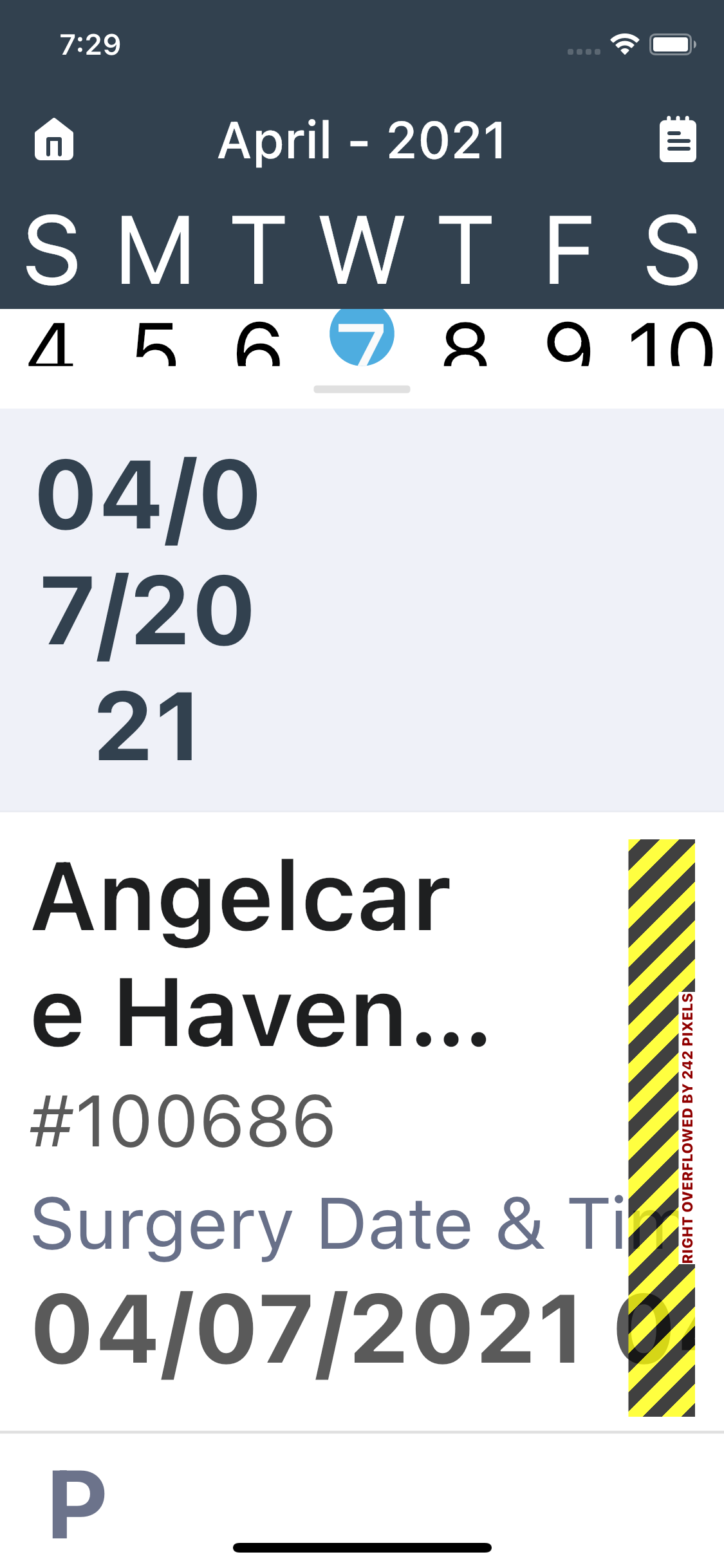
Task: Expand the calendar using the drag handle
Action: [362, 389]
